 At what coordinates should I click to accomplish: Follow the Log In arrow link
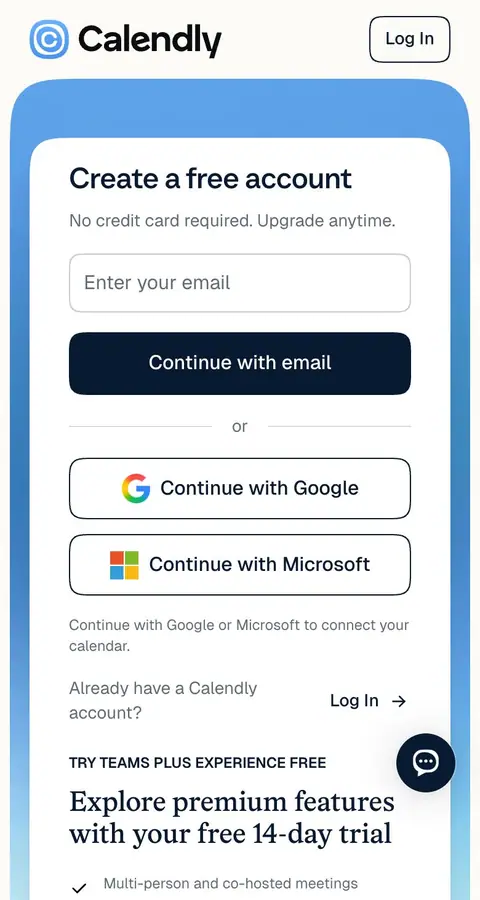pyautogui.click(x=368, y=700)
